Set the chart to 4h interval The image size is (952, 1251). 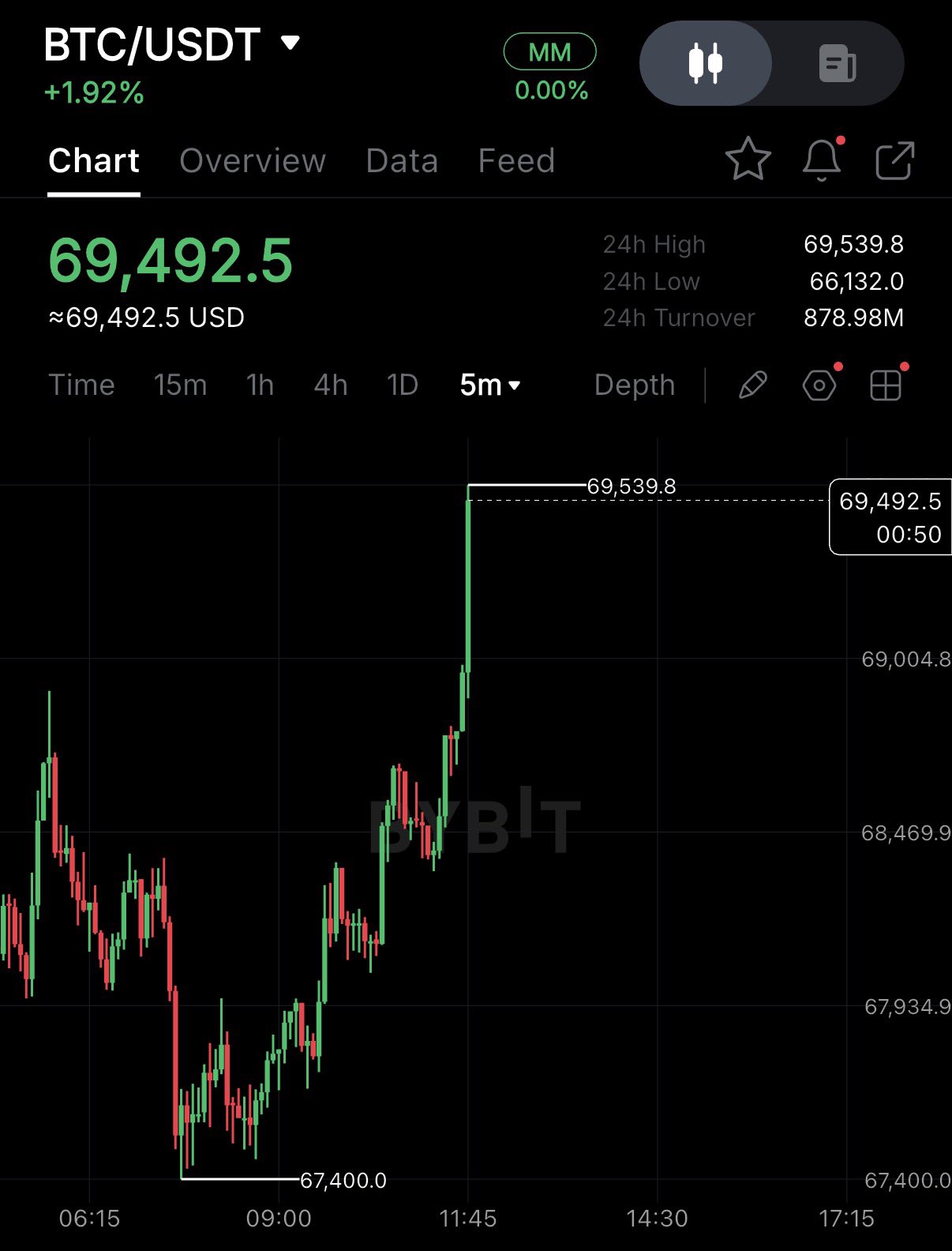click(x=330, y=385)
